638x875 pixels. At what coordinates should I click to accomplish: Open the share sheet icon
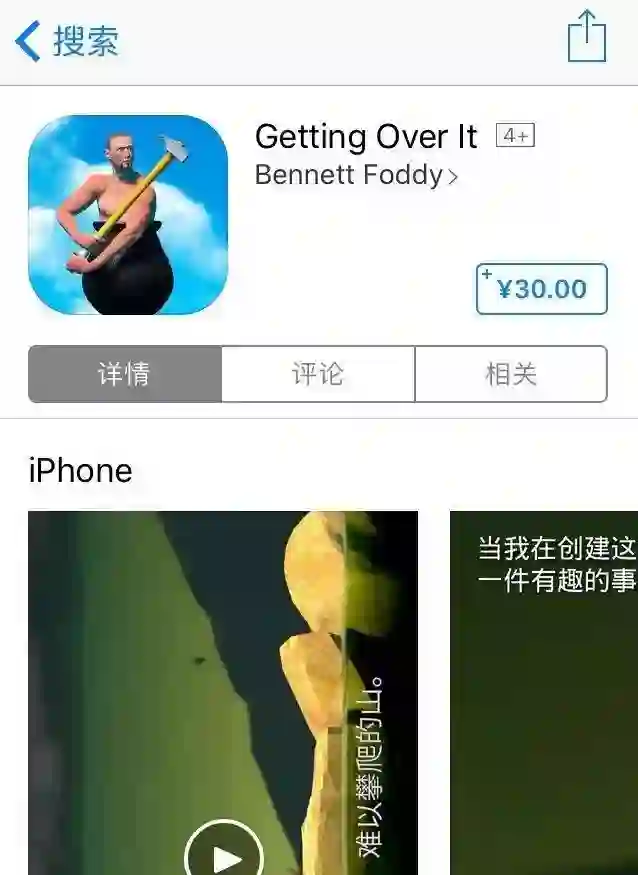click(587, 38)
